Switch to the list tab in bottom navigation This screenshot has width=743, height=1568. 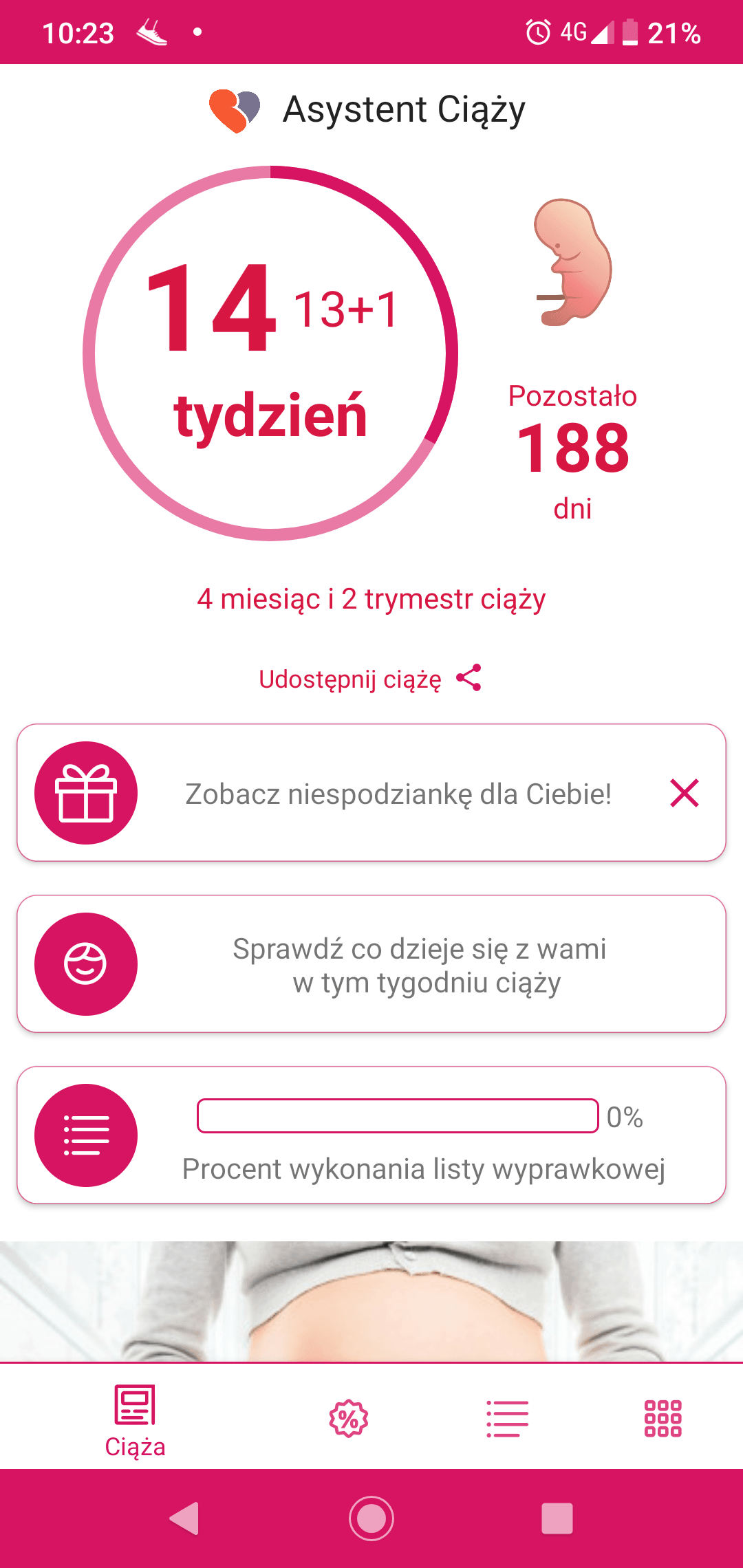[x=507, y=1419]
